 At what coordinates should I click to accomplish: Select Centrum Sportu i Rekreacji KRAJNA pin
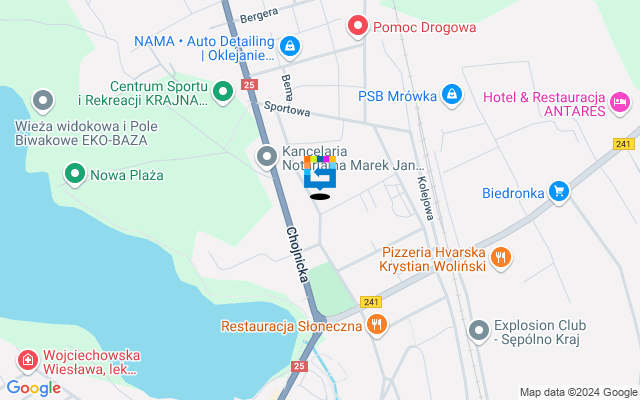point(222,94)
